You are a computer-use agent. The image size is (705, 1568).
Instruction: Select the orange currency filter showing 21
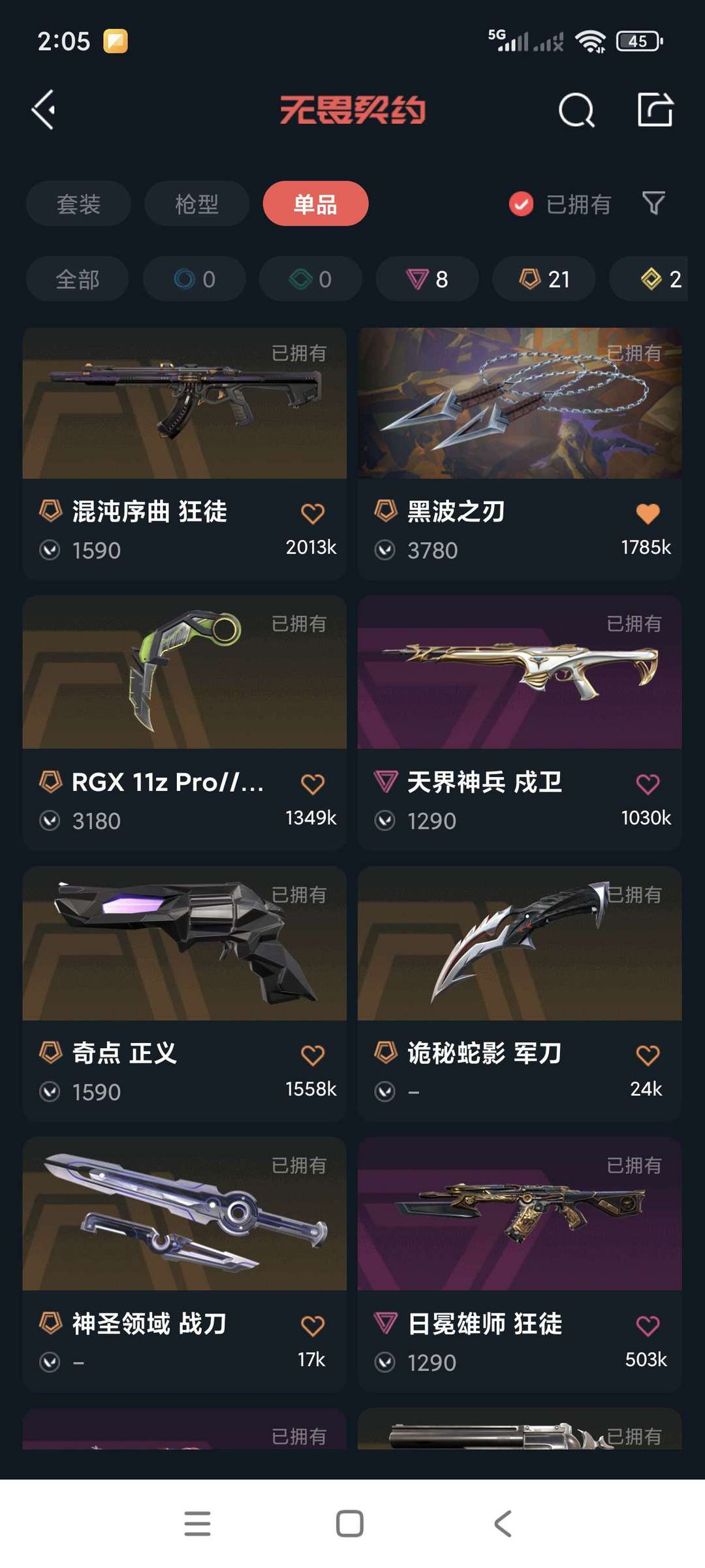[x=542, y=279]
